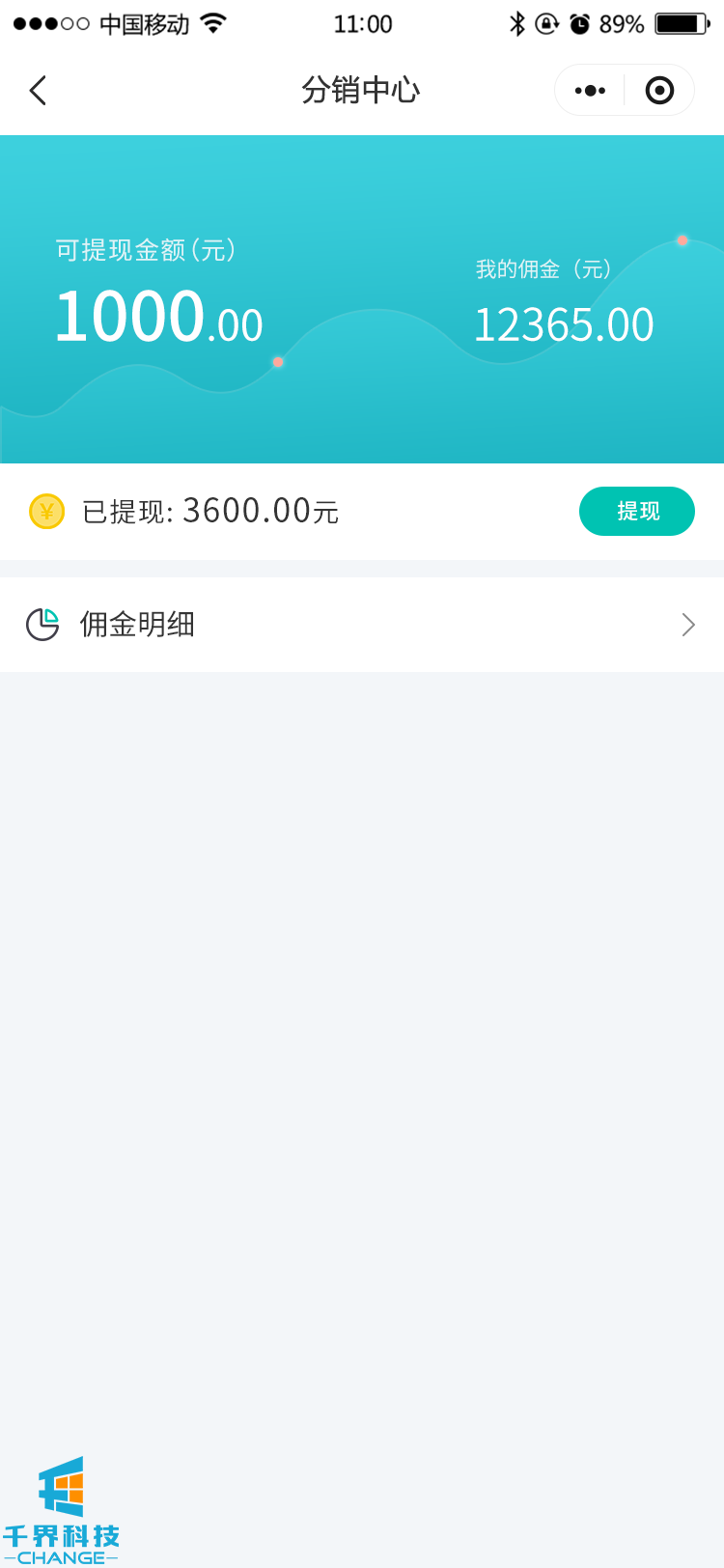724x1568 pixels.
Task: Close the mini program with the circle icon
Action: [x=659, y=91]
